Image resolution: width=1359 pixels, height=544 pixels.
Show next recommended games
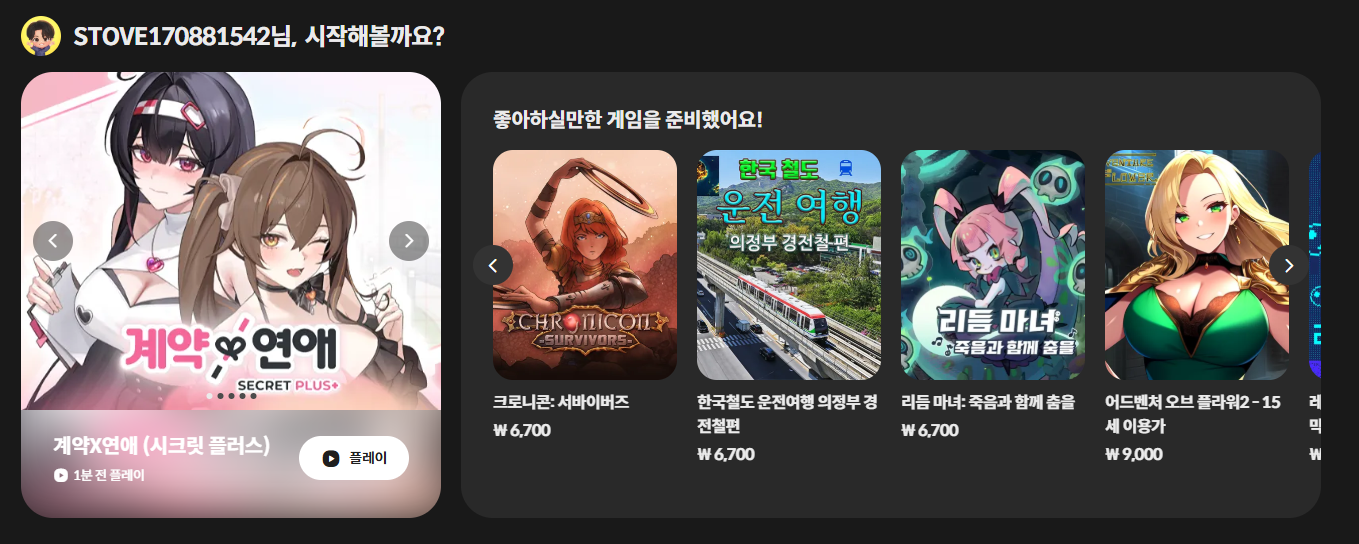1288,265
